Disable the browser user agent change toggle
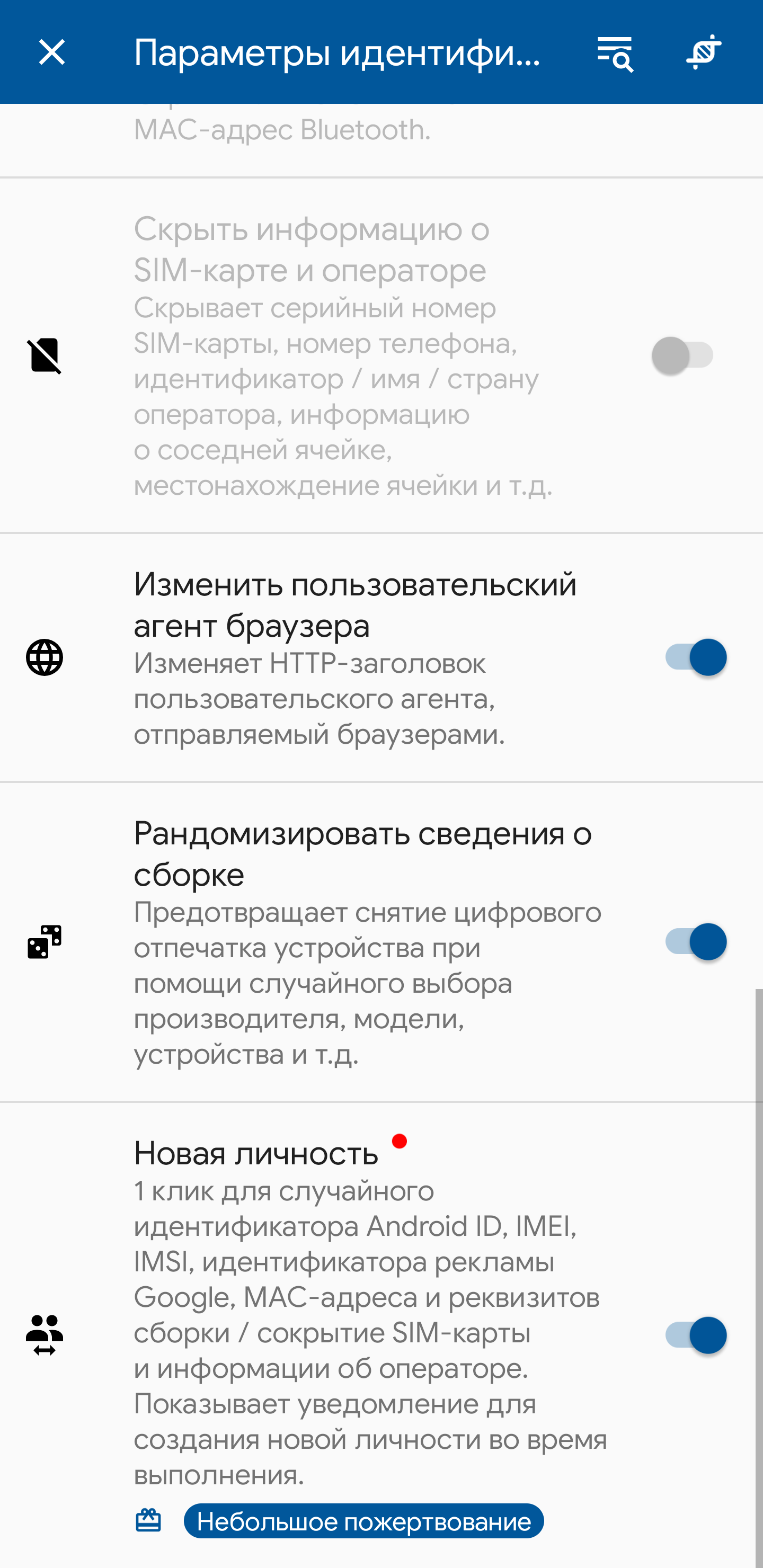Viewport: 763px width, 1568px height. pos(695,657)
